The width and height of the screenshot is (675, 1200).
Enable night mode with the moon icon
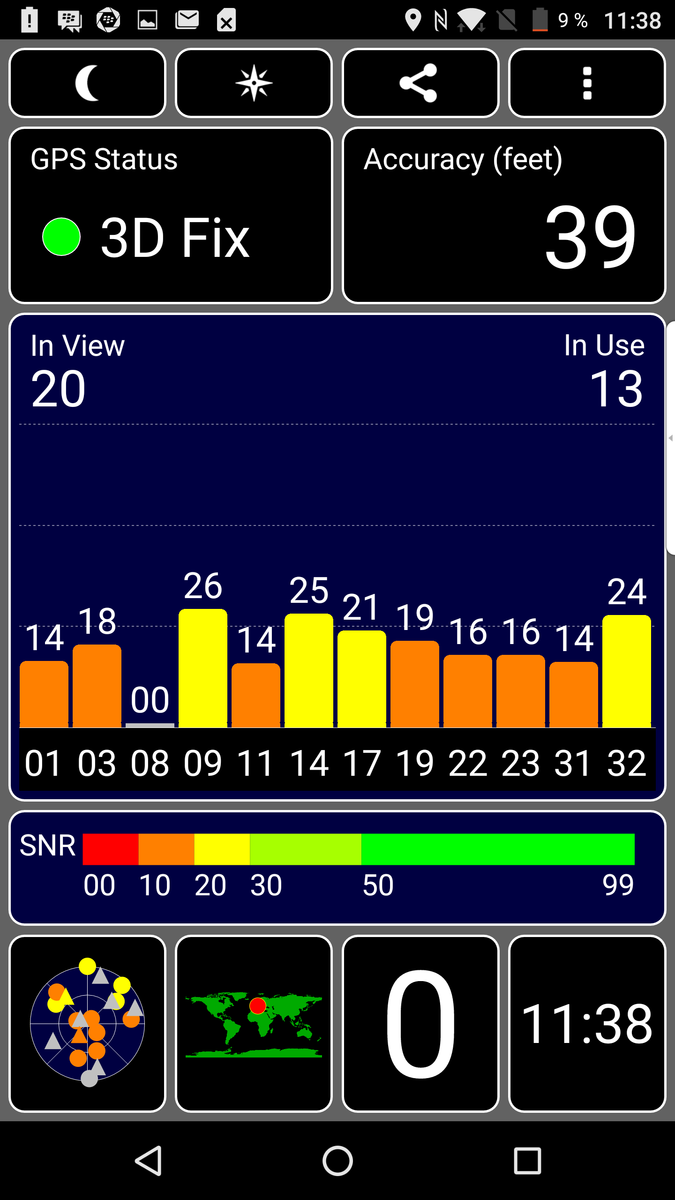tap(87, 83)
